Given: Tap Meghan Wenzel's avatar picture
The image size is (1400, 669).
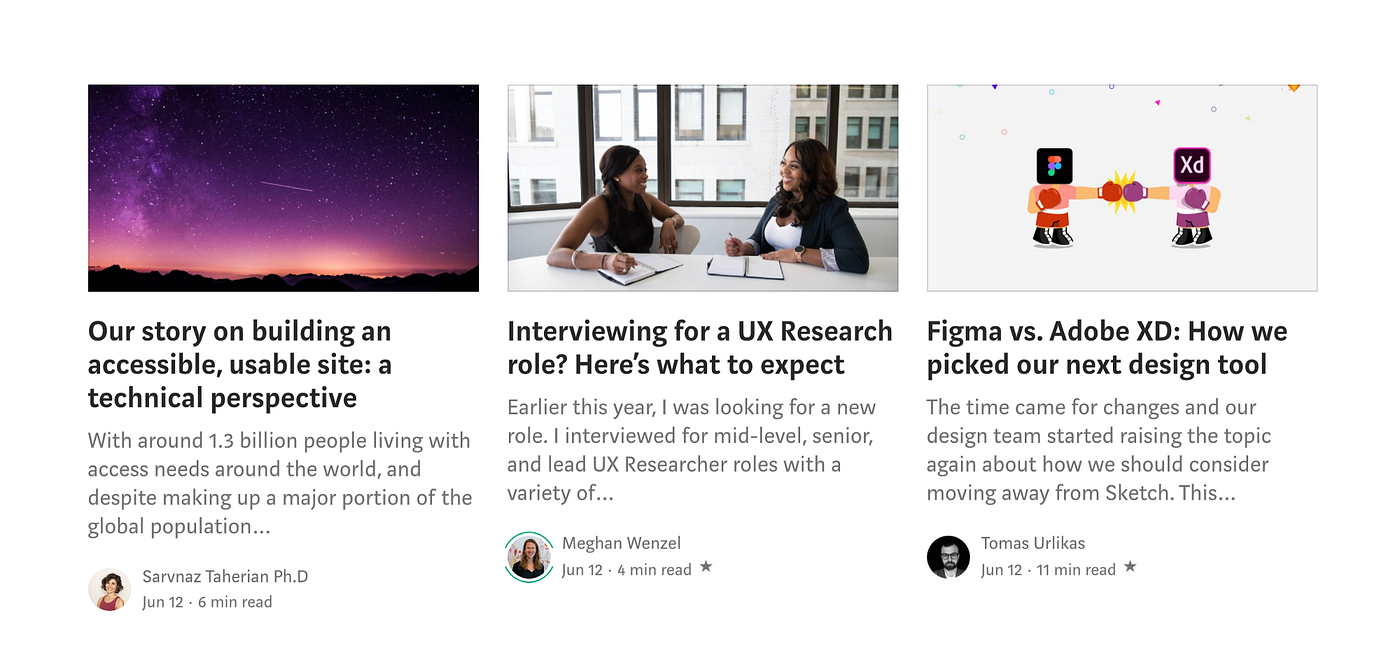Looking at the screenshot, I should [x=529, y=557].
